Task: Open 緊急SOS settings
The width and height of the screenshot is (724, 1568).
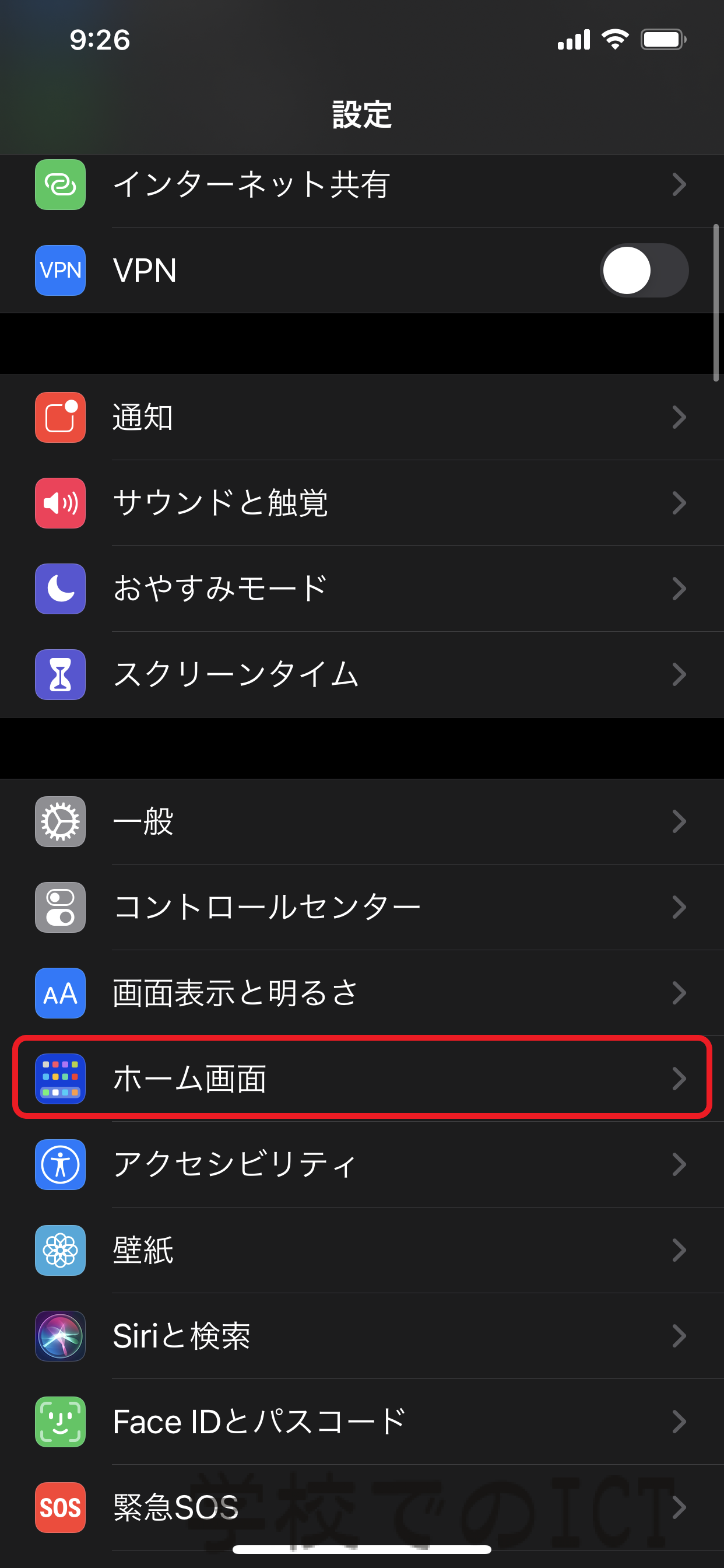Action: click(x=362, y=1508)
